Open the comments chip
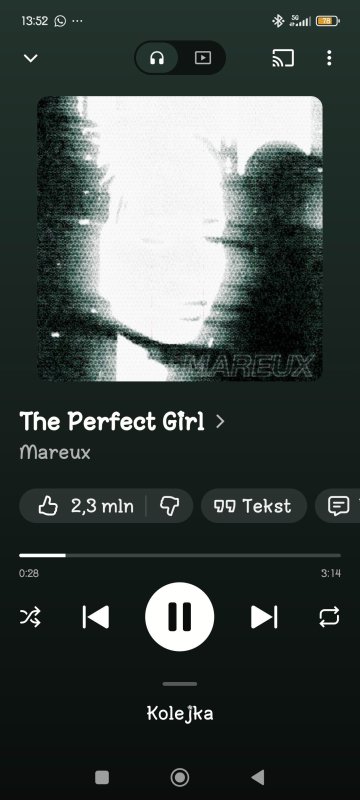360x800 pixels. [x=338, y=506]
